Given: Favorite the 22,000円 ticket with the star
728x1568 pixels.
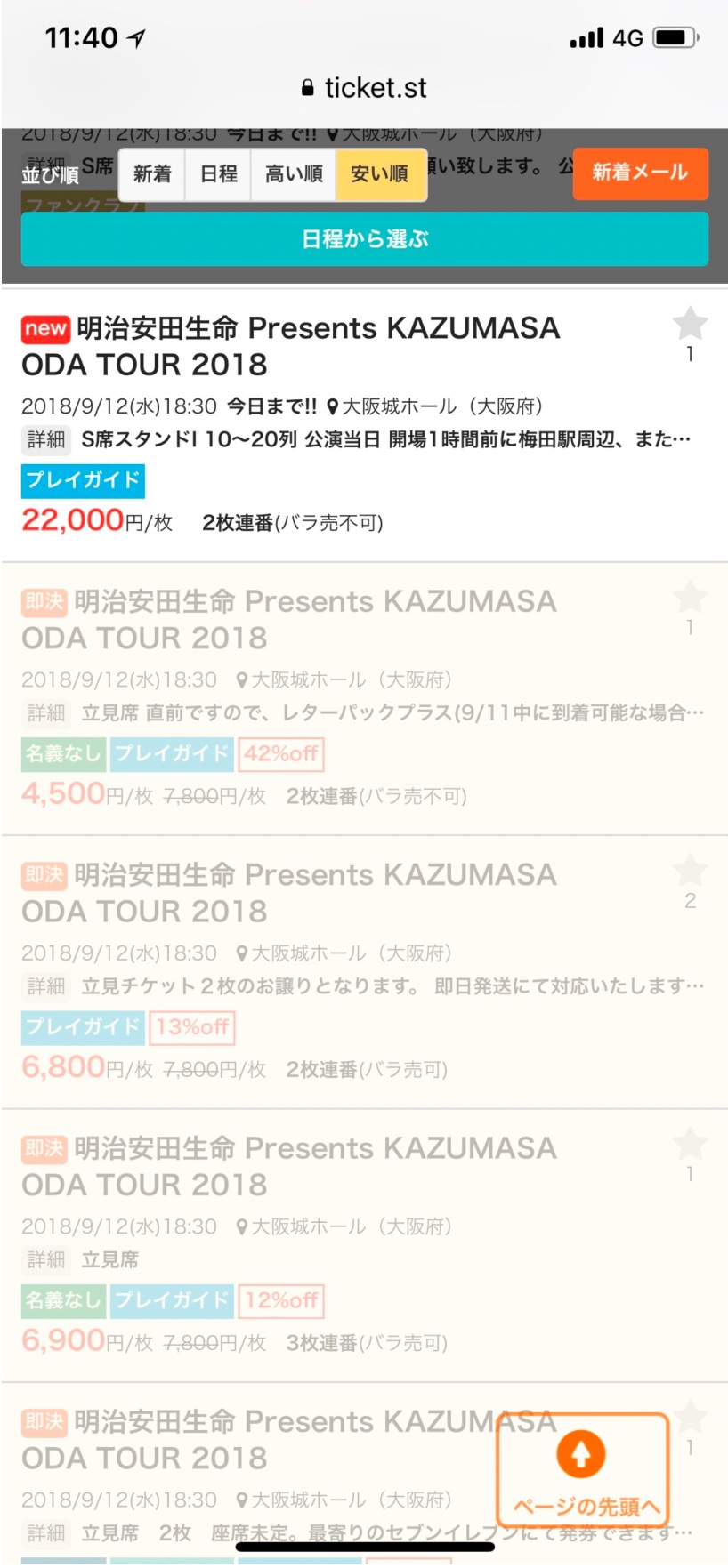Looking at the screenshot, I should (690, 324).
